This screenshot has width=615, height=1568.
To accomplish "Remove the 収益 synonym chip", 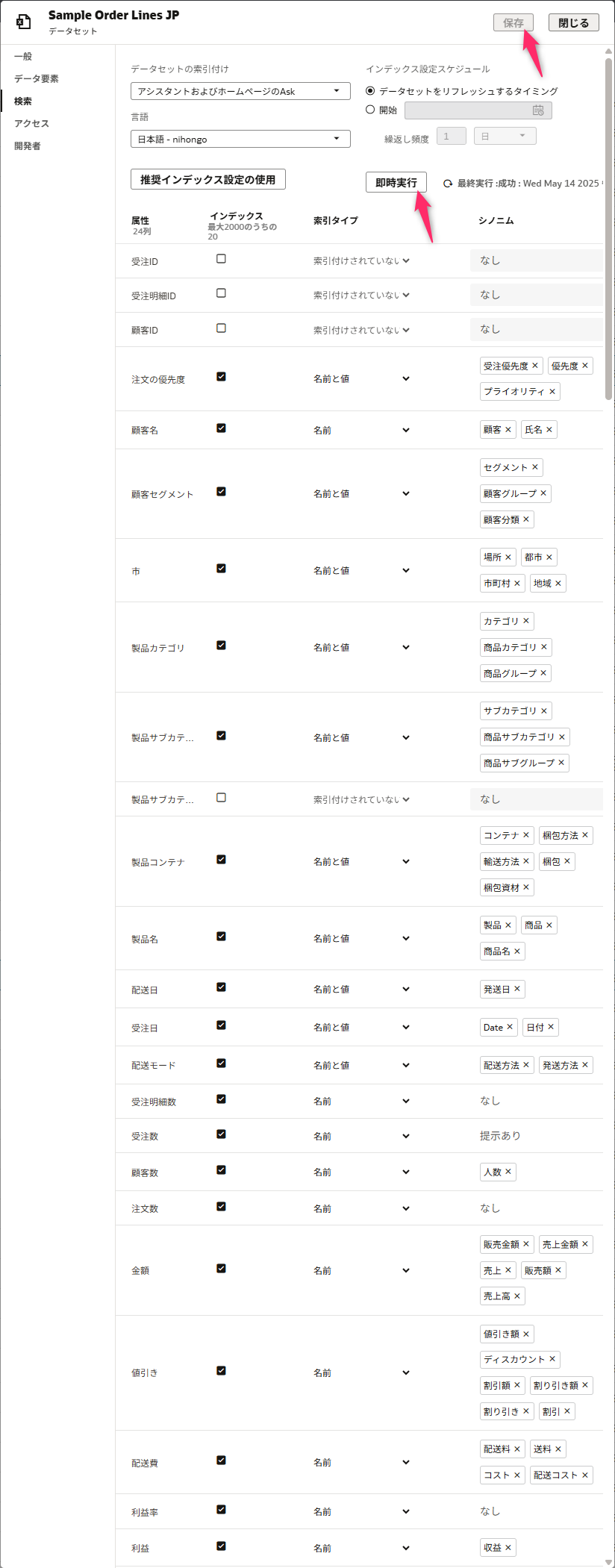I will (508, 1547).
